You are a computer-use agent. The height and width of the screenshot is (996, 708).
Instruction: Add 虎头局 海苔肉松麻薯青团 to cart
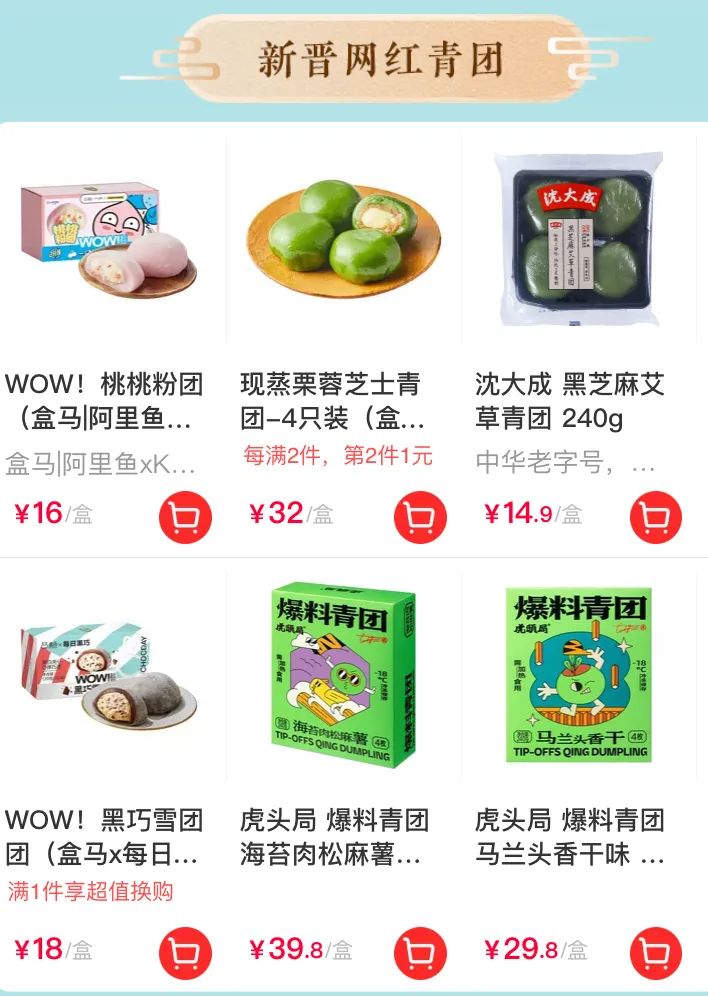[420, 953]
